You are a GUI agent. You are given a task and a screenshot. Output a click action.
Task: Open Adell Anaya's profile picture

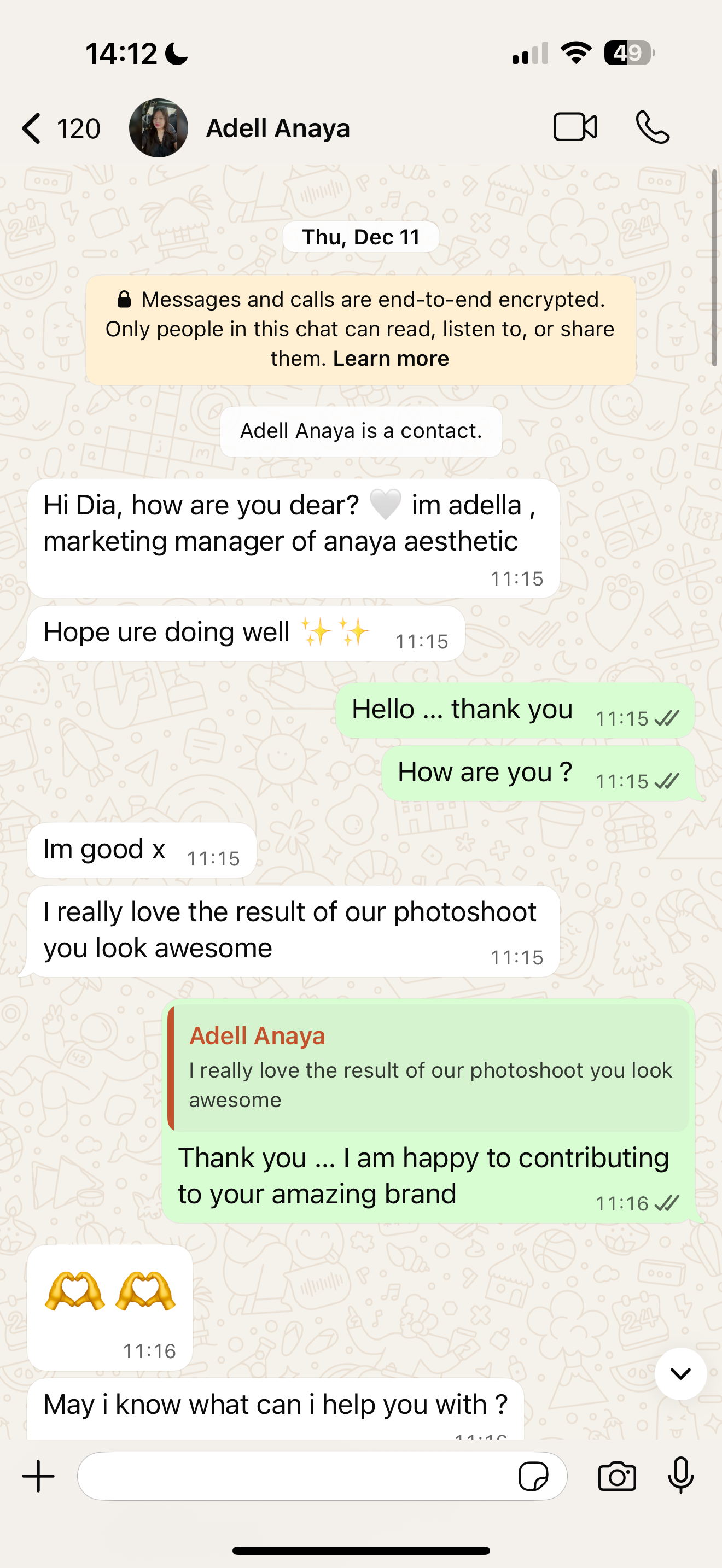click(x=158, y=128)
